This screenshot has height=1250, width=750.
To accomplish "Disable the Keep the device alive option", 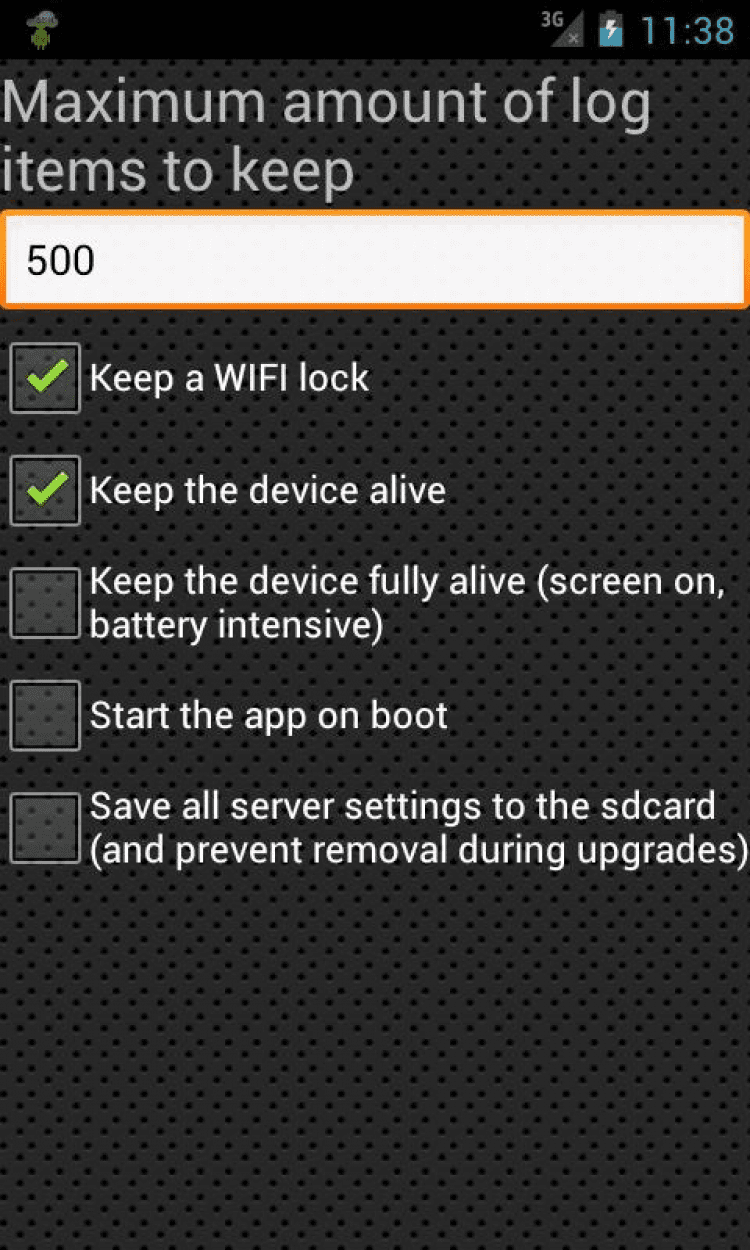I will [45, 490].
